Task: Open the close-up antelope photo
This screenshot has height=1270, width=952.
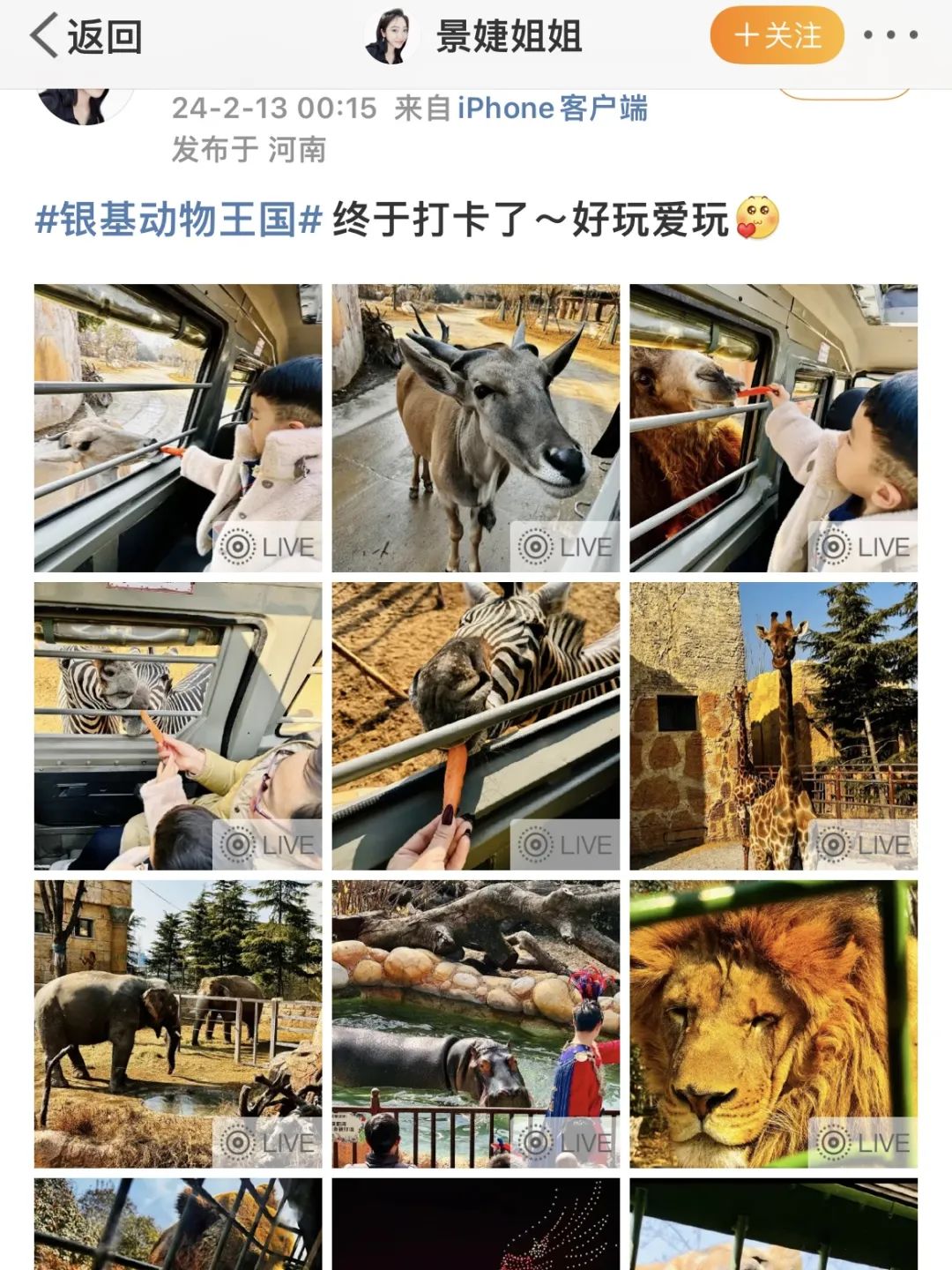Action: pos(476,428)
